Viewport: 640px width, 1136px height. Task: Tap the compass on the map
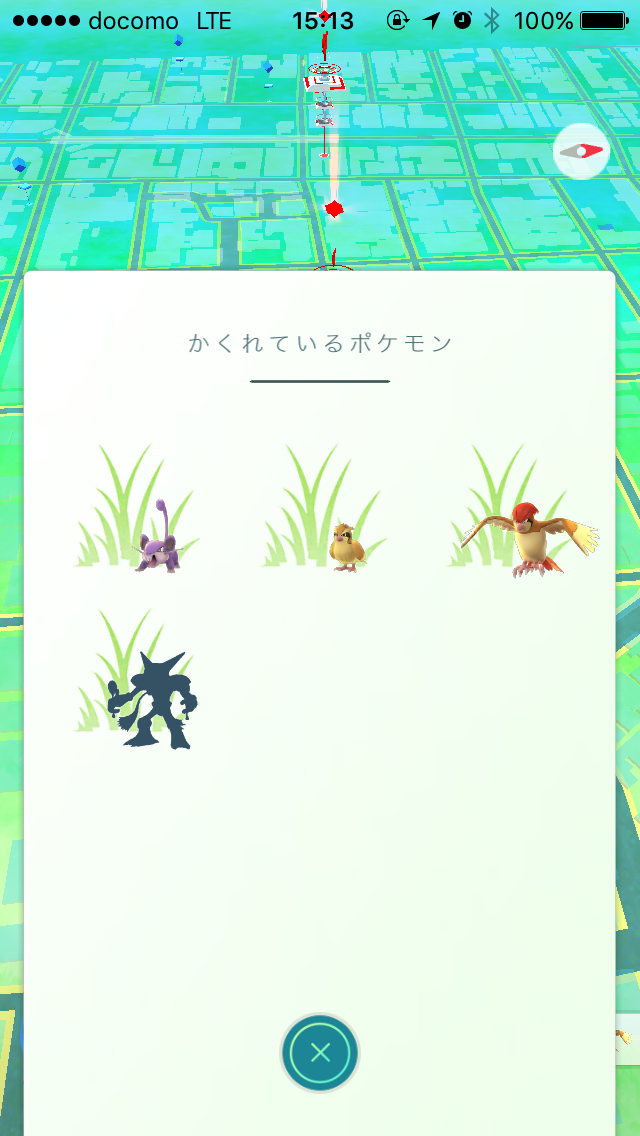[x=581, y=151]
